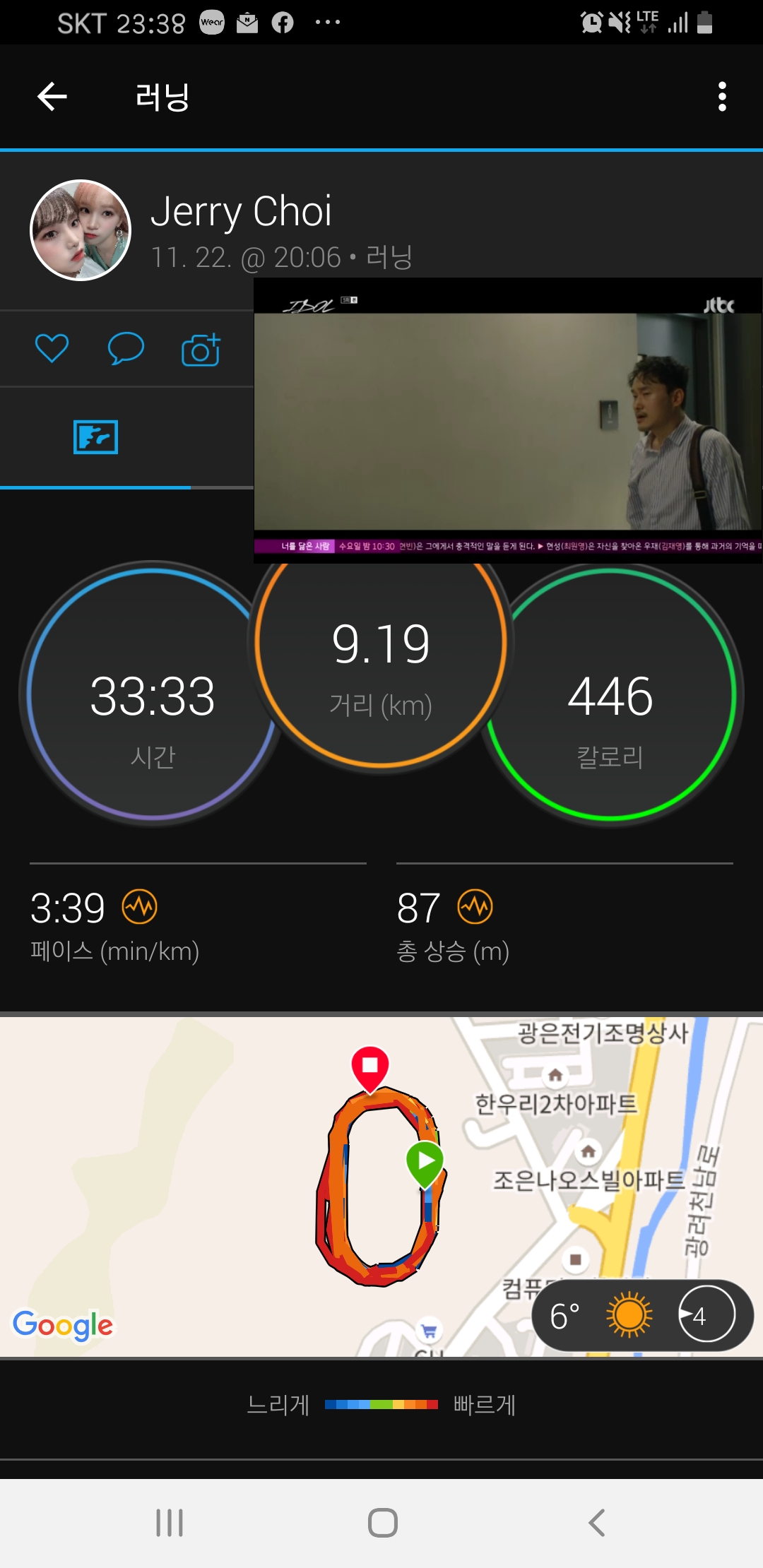Tap the floating jtbc video window

coord(507,420)
